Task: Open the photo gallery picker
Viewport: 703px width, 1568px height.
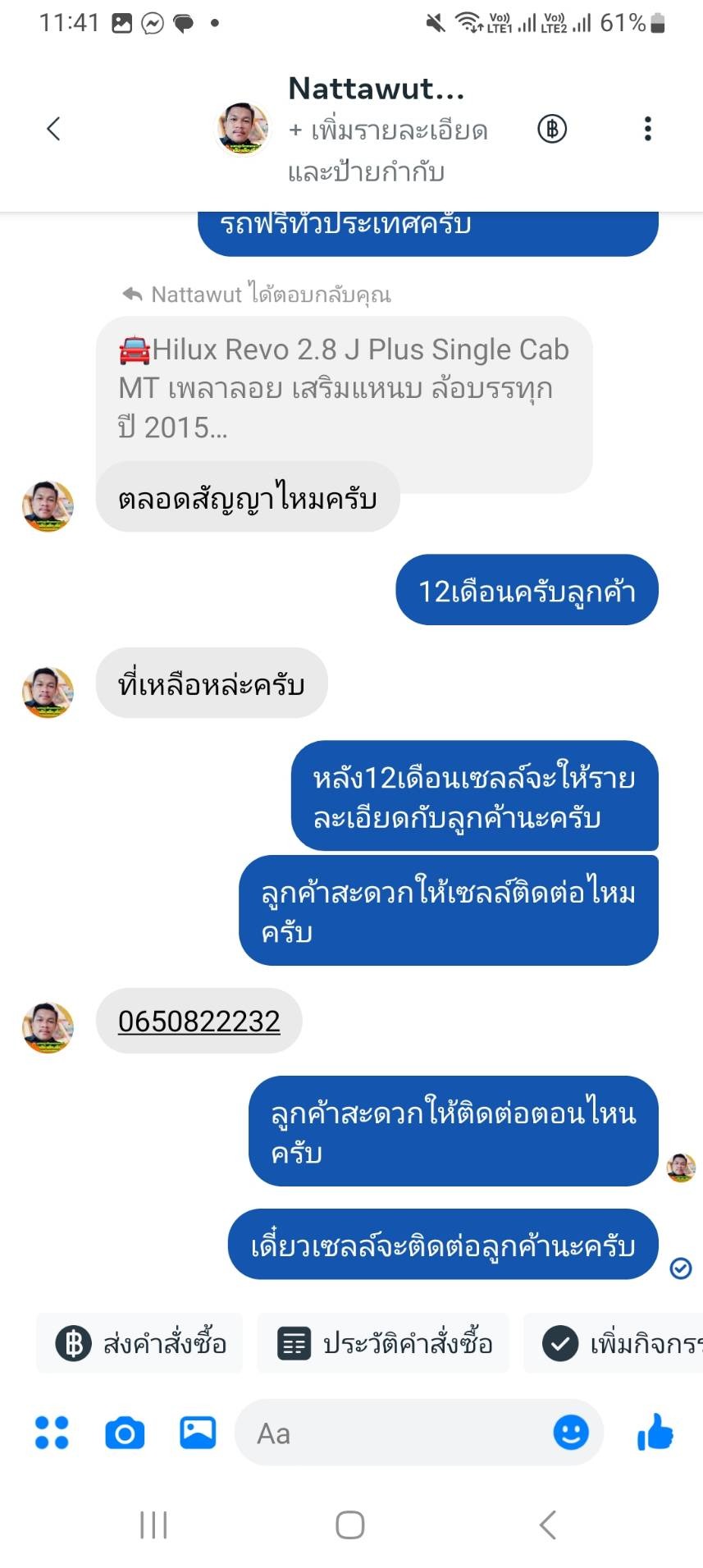Action: (198, 1433)
